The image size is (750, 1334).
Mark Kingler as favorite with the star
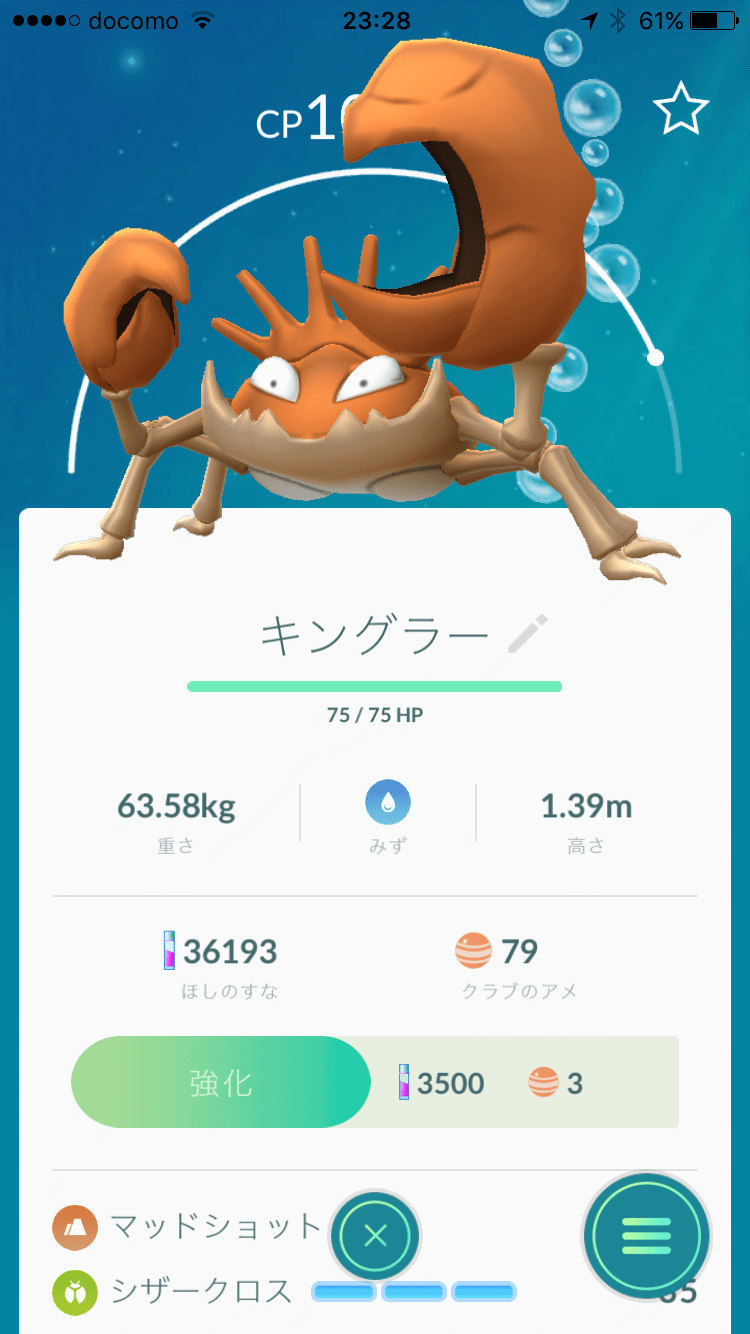click(681, 109)
